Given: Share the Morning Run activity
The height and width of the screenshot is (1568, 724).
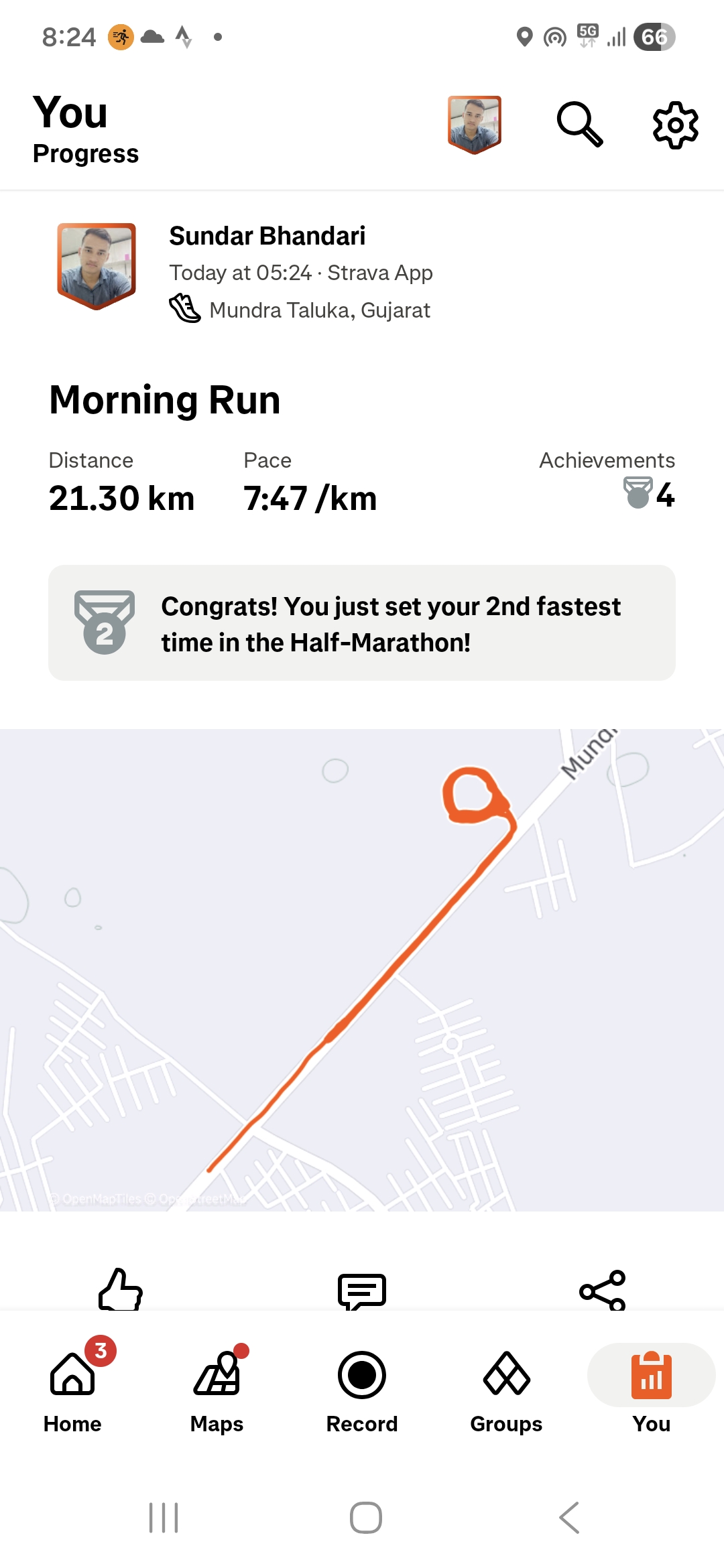Looking at the screenshot, I should coord(602,1289).
